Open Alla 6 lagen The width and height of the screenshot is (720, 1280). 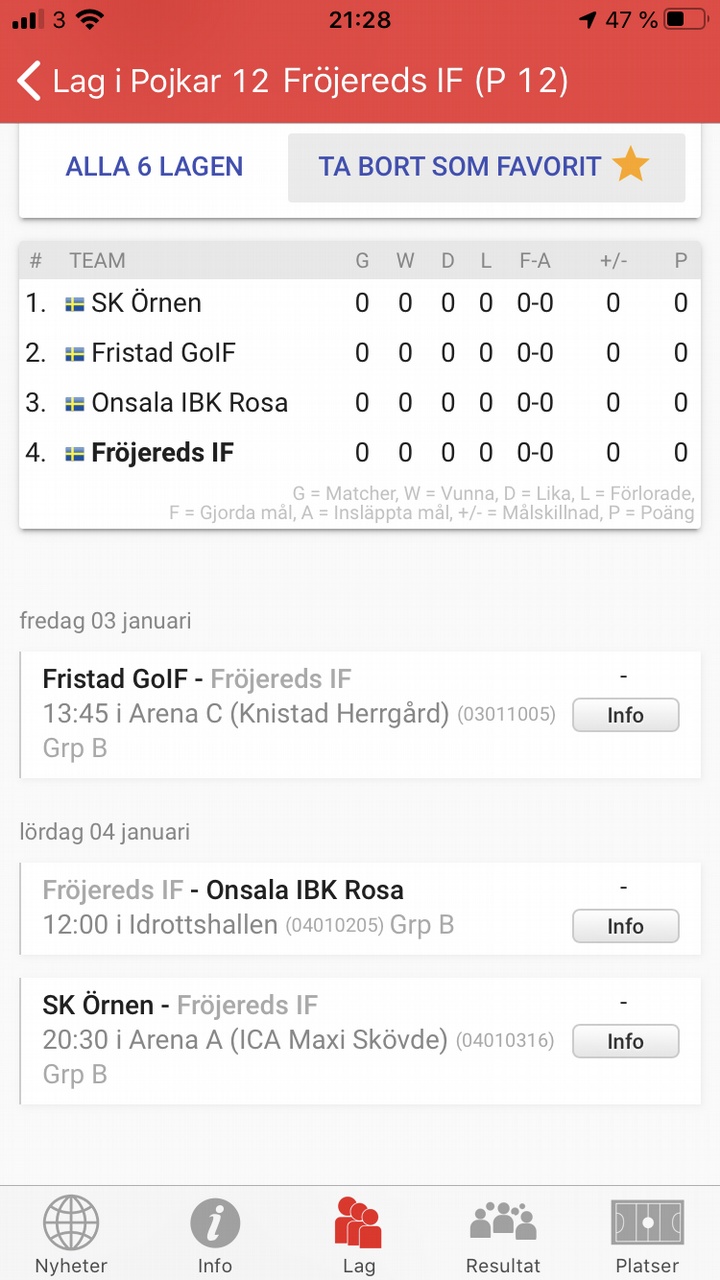(x=154, y=167)
